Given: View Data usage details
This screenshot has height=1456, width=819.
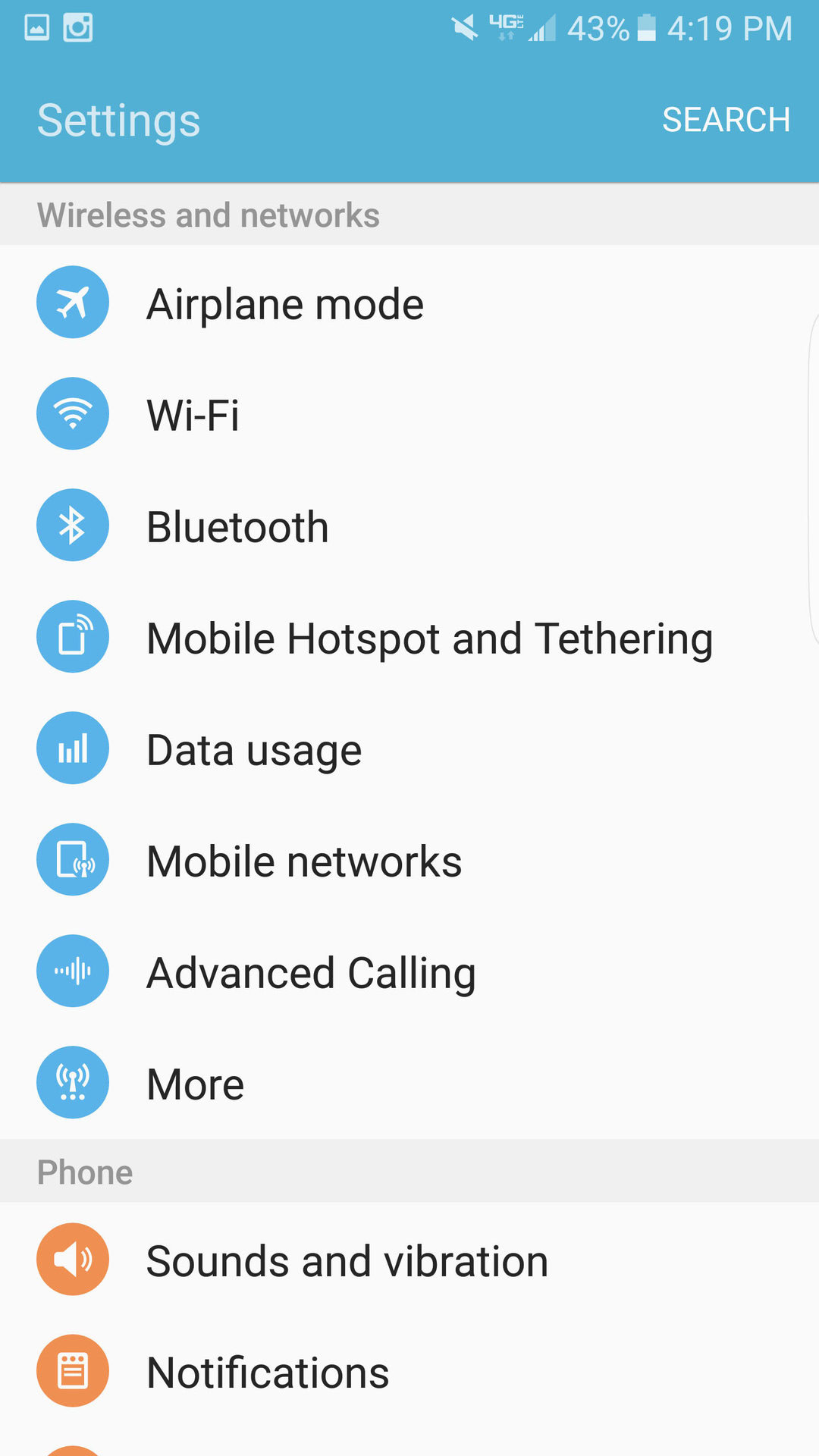Looking at the screenshot, I should click(254, 749).
